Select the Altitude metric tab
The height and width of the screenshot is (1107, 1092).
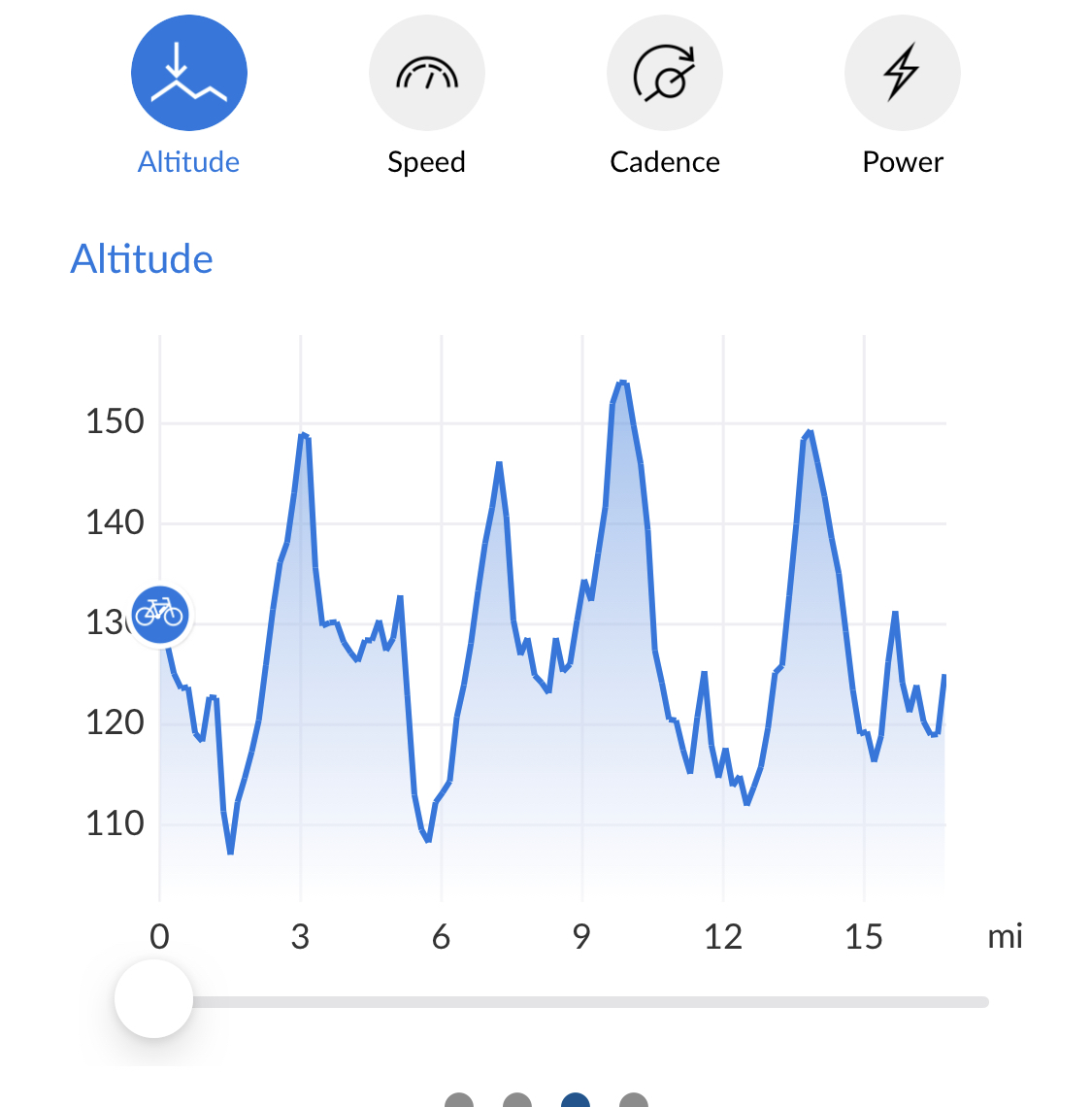click(x=189, y=74)
